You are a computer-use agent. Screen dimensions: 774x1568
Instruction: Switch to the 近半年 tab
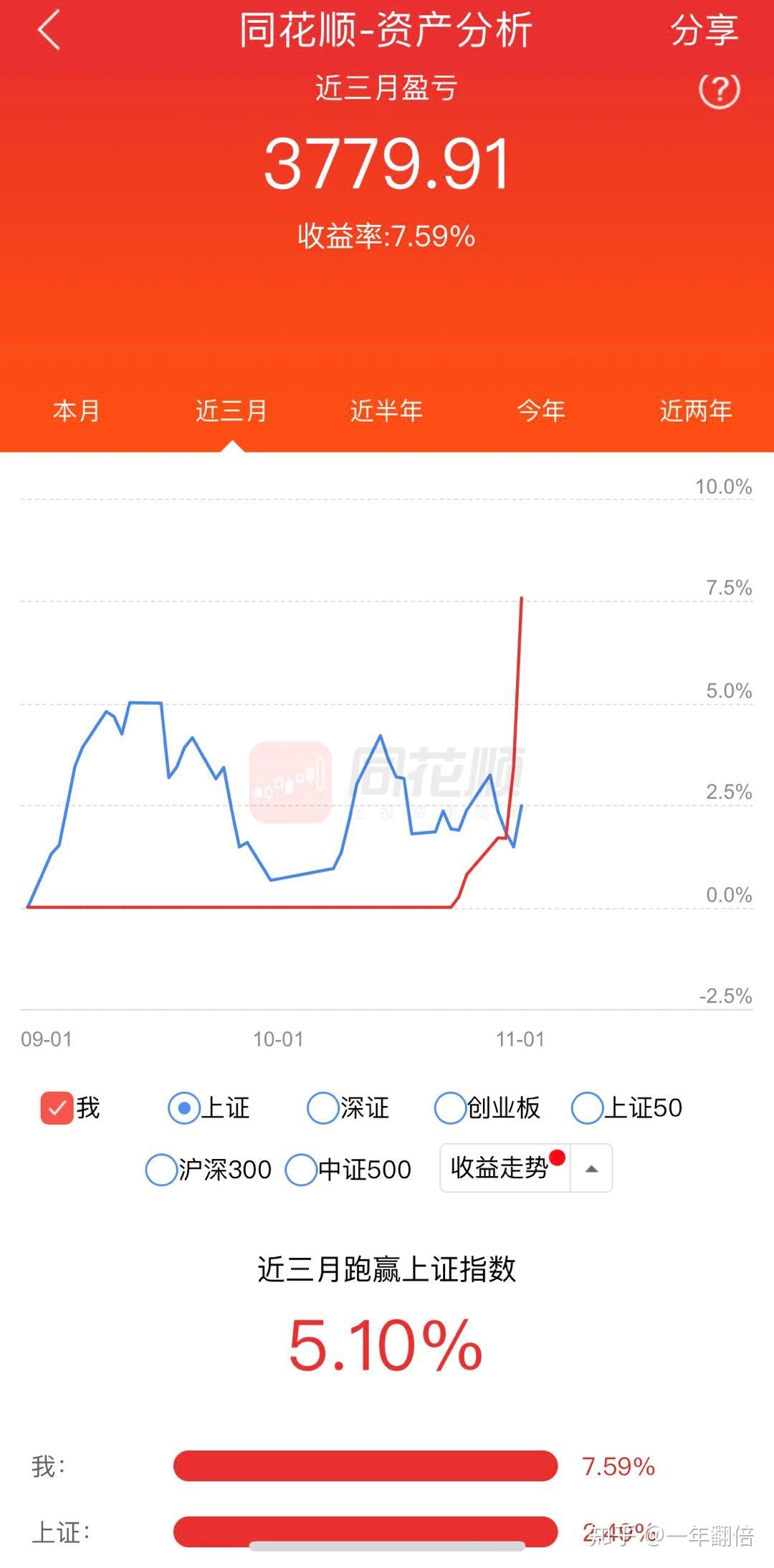click(386, 411)
